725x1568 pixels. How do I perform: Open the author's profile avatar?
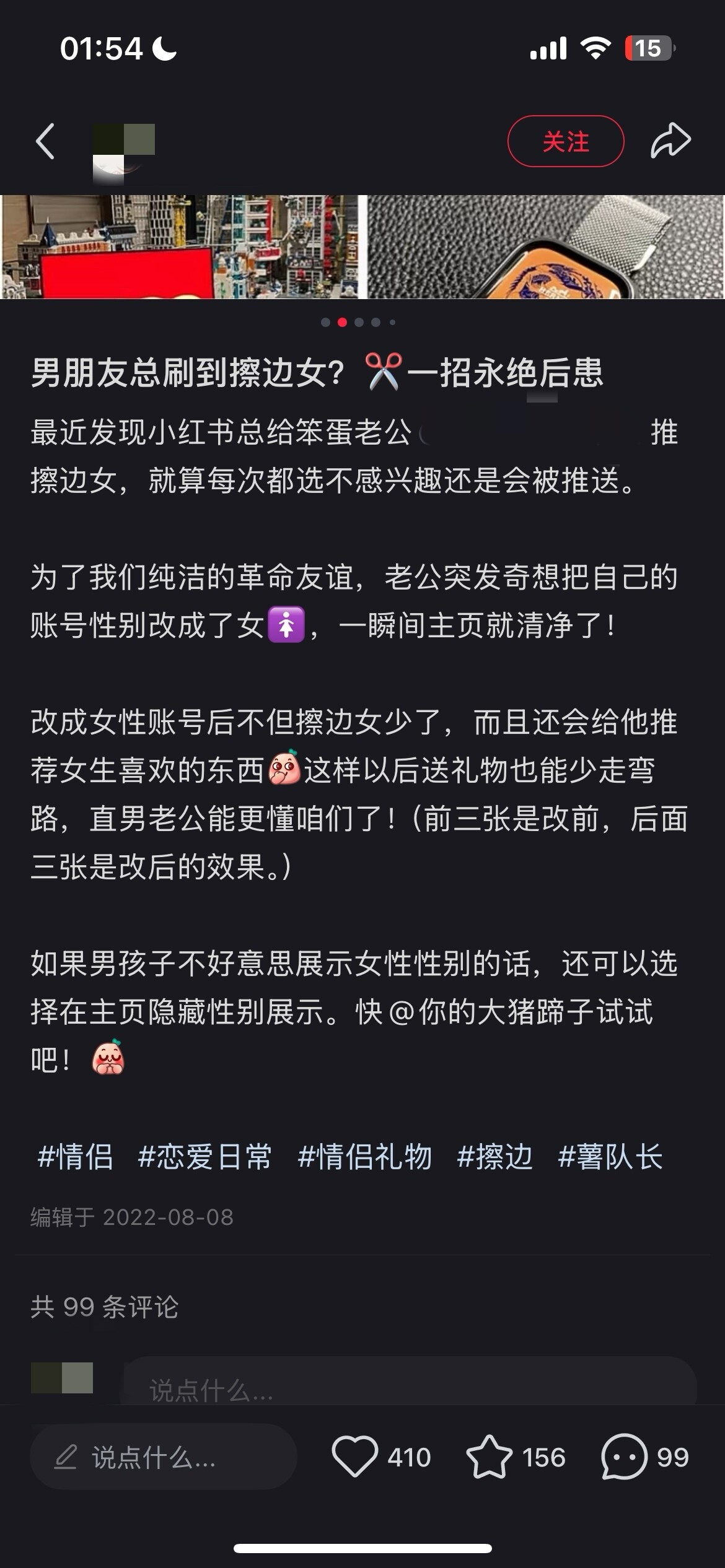[123, 154]
